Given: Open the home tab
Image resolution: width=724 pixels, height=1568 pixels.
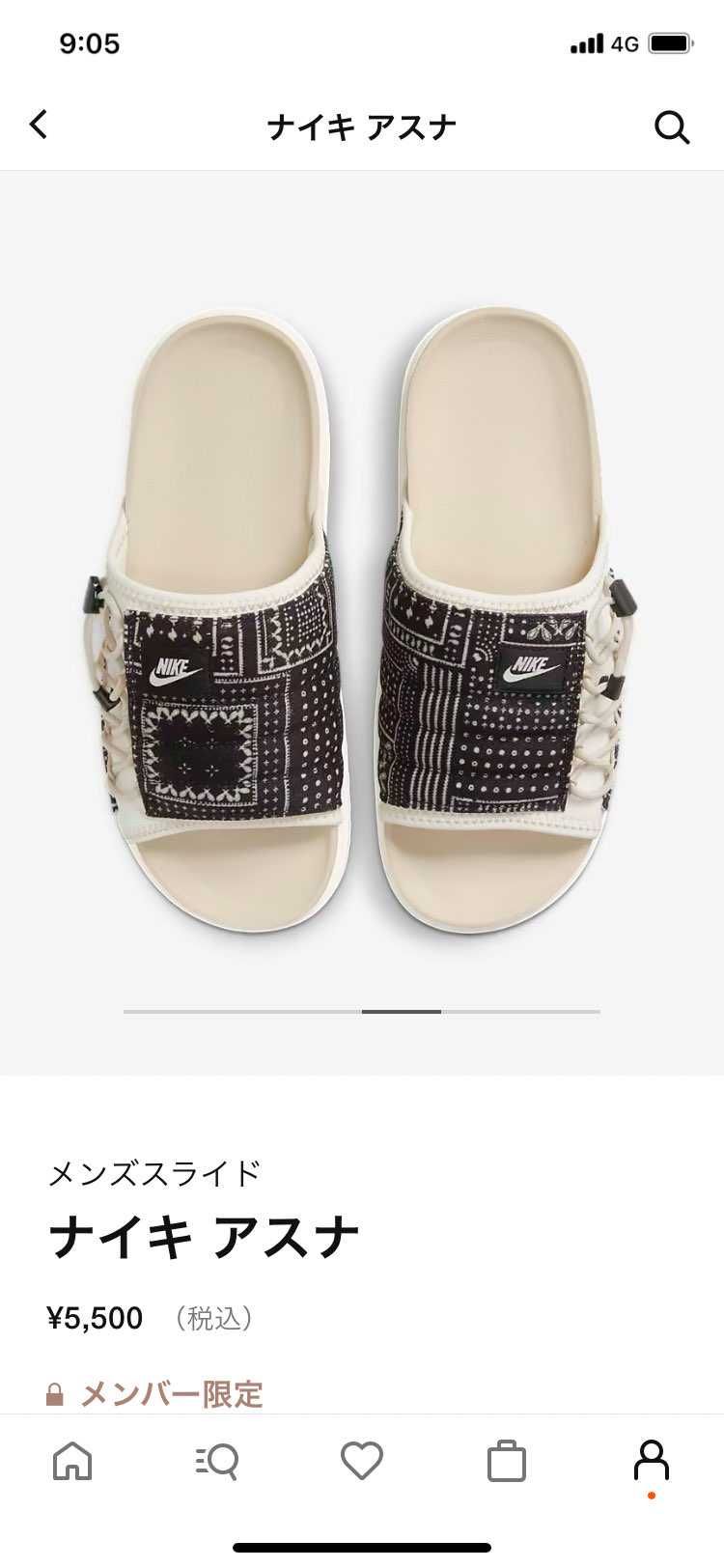Looking at the screenshot, I should (x=72, y=1462).
